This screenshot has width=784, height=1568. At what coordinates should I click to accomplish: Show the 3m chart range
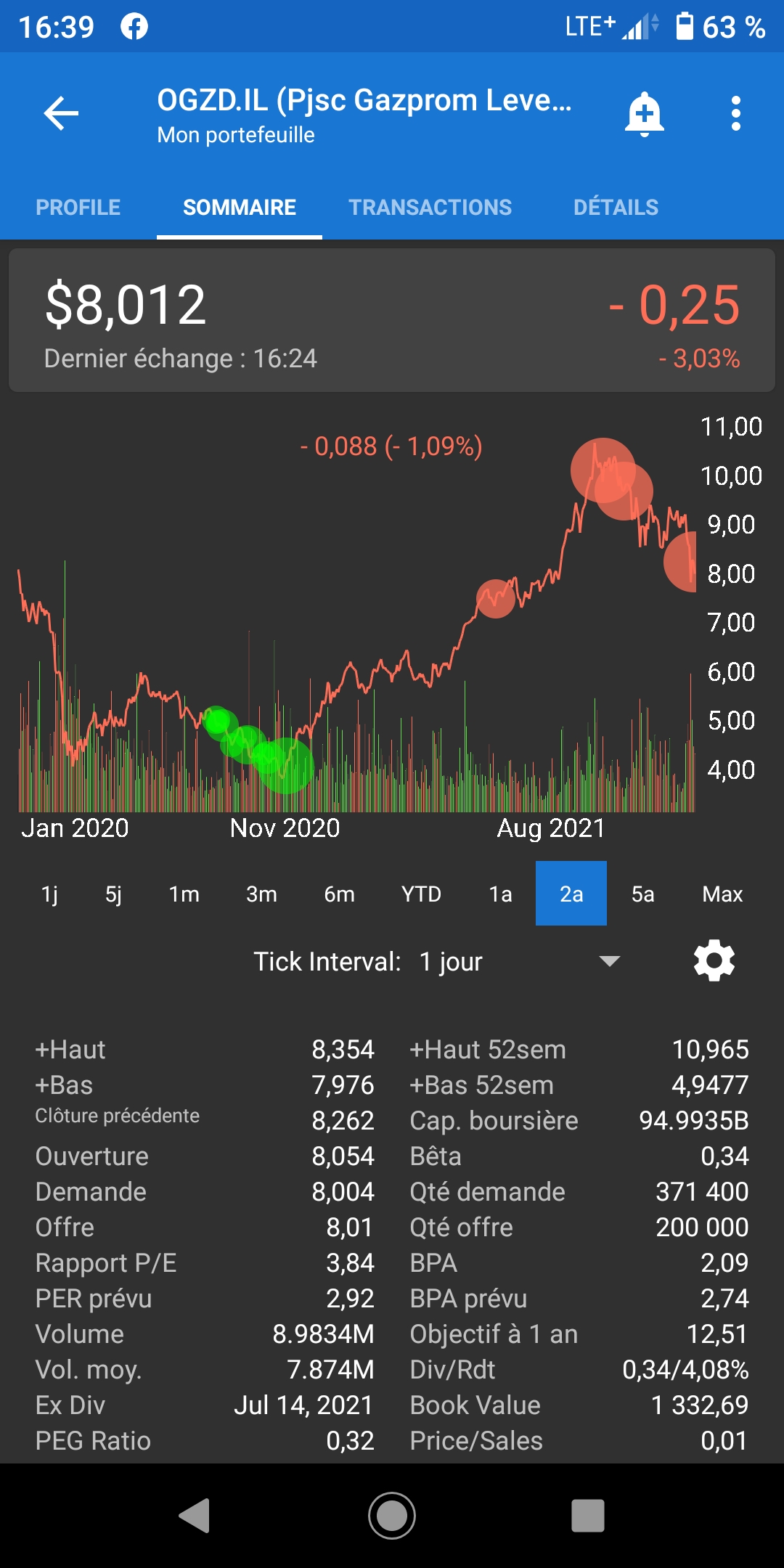tap(261, 894)
